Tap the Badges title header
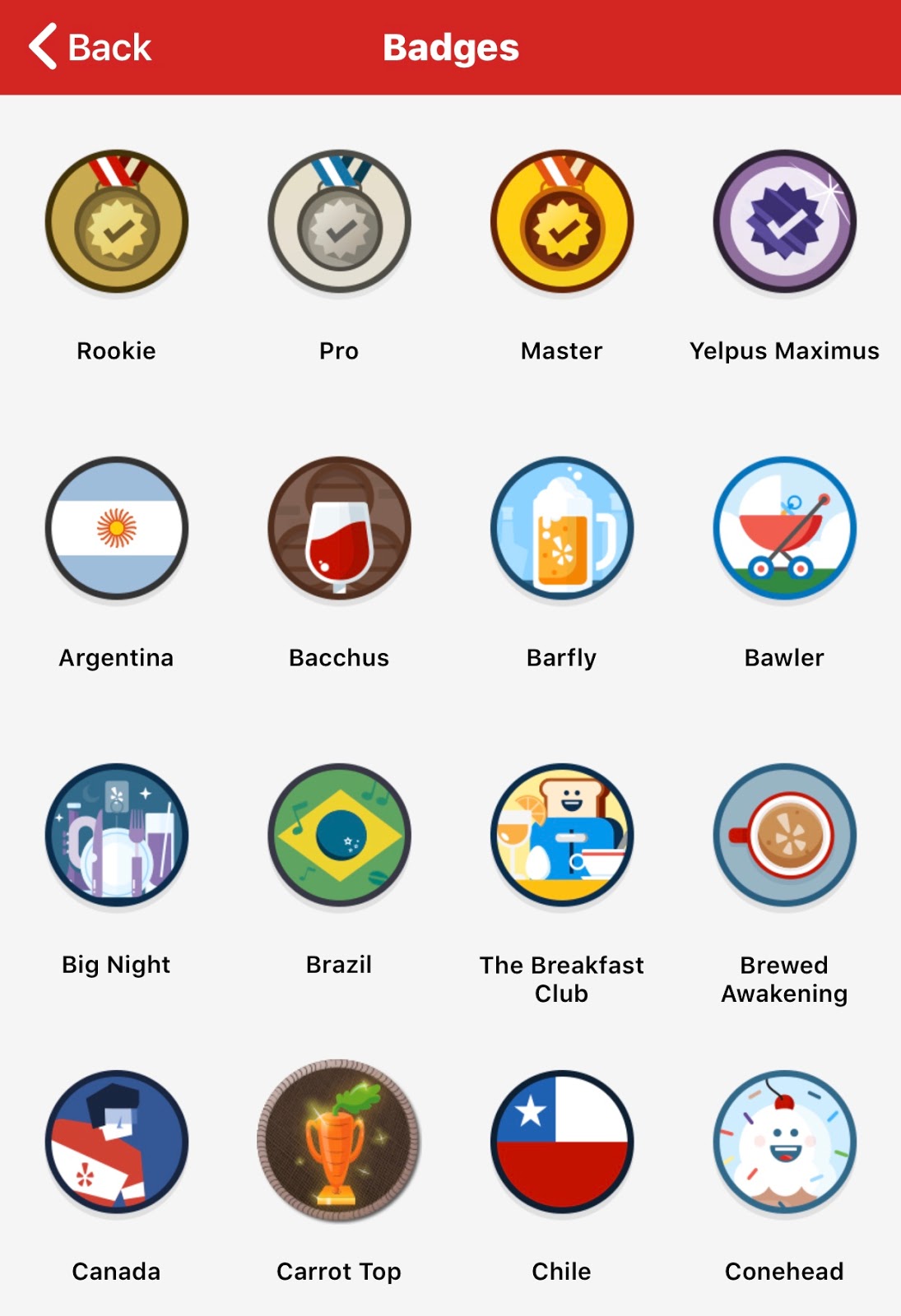 pos(450,47)
